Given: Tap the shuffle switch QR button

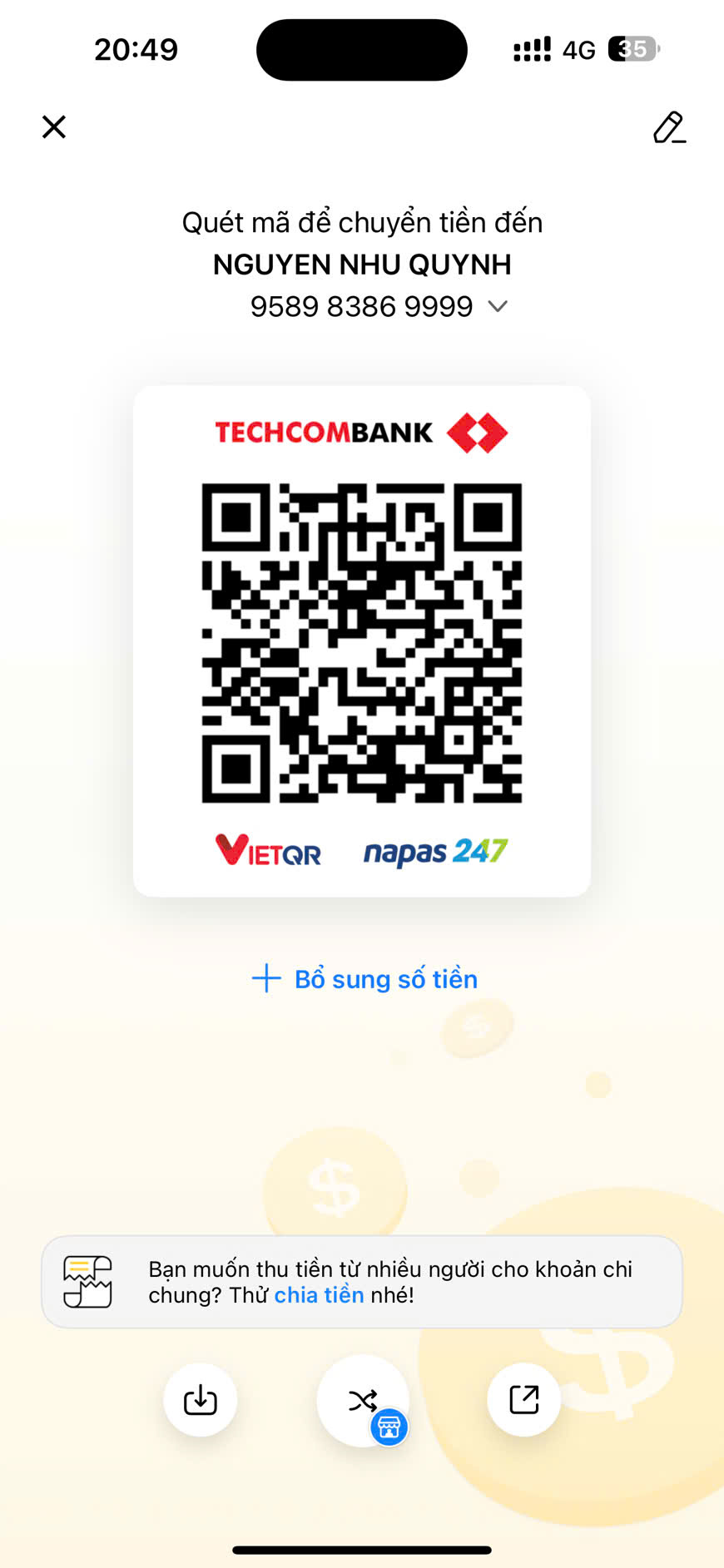Looking at the screenshot, I should click(x=363, y=1401).
